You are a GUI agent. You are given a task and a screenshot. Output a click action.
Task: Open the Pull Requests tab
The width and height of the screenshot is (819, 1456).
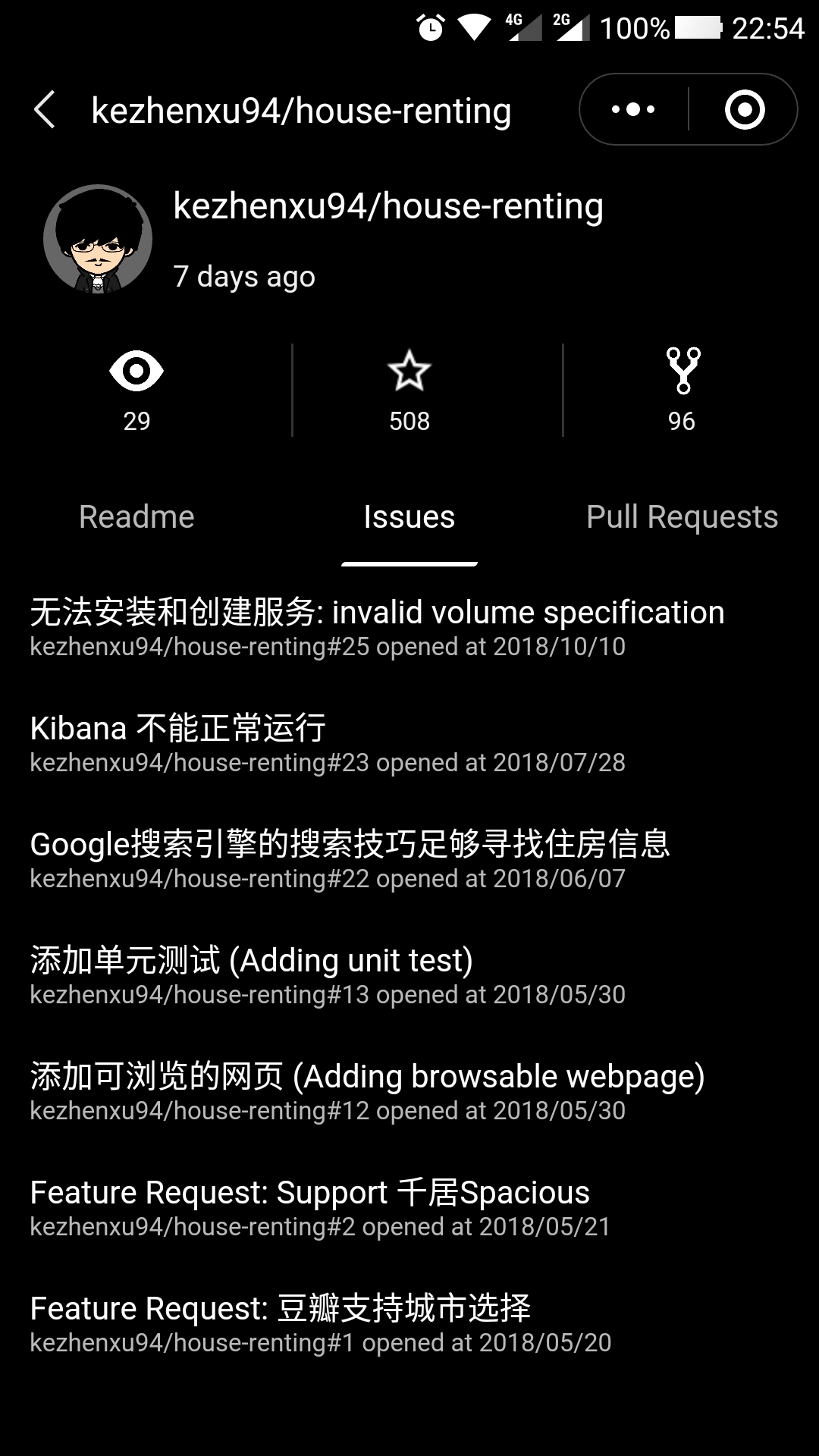point(682,516)
